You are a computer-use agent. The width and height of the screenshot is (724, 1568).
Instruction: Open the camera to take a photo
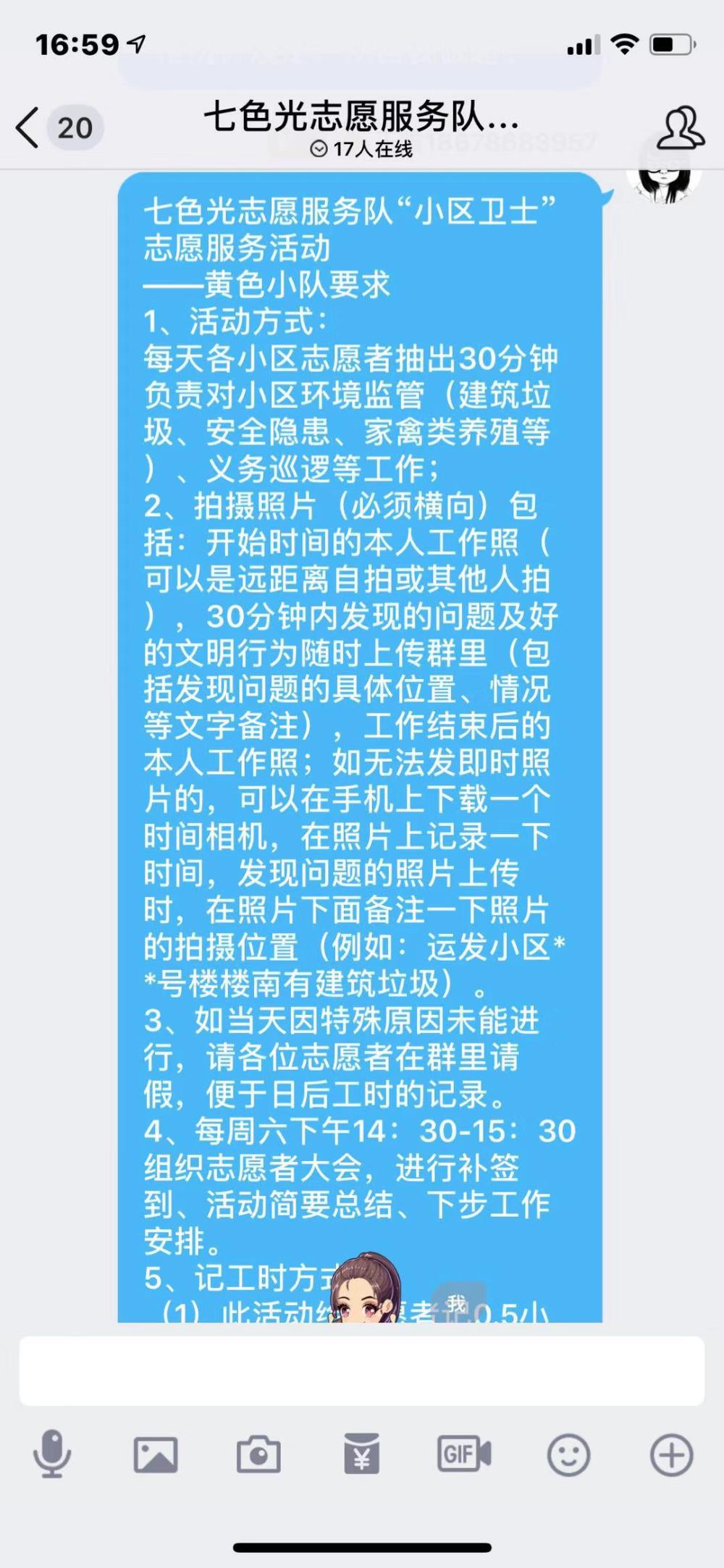click(258, 1454)
